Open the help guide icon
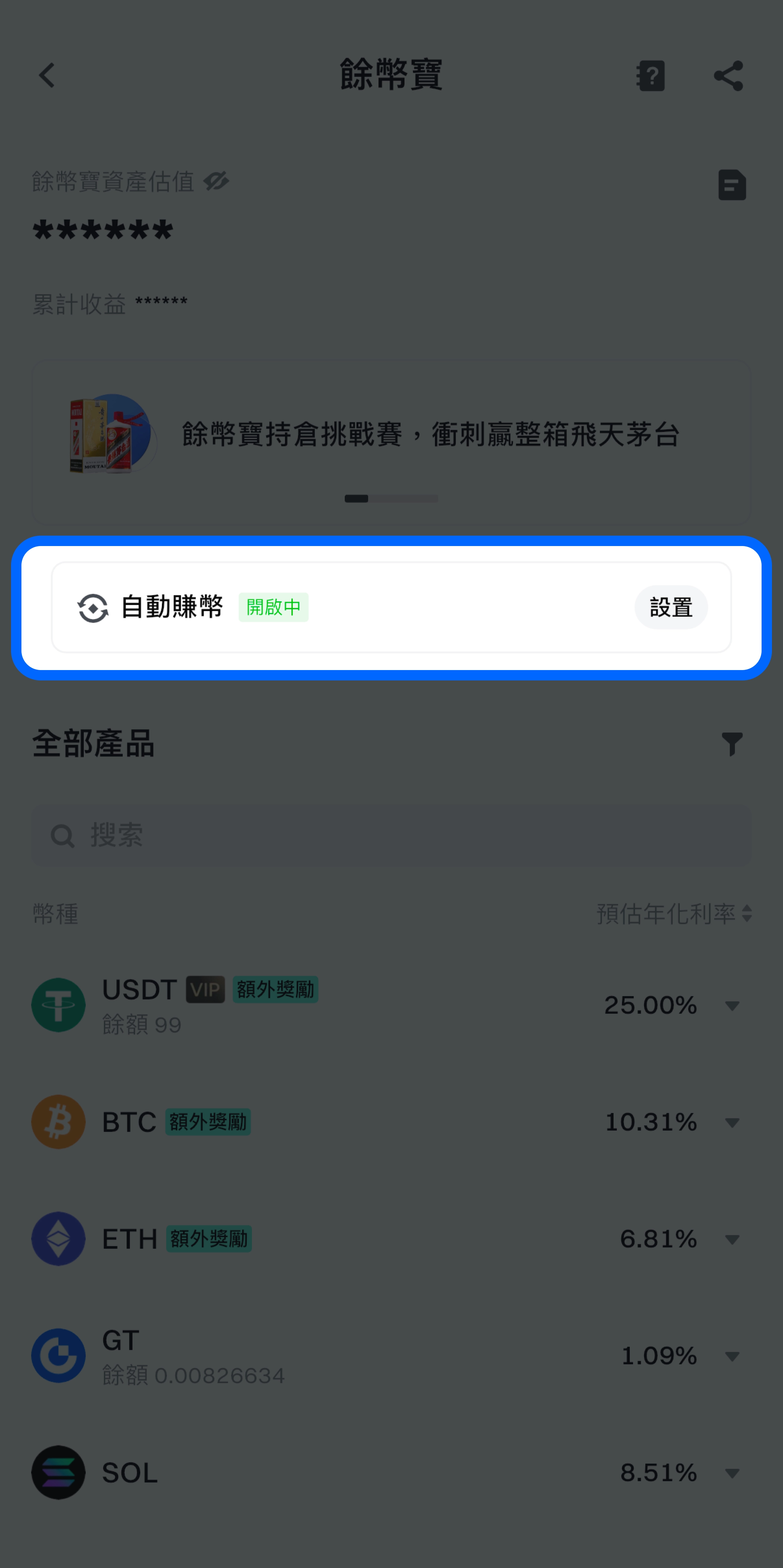Image resolution: width=783 pixels, height=1568 pixels. [x=651, y=76]
